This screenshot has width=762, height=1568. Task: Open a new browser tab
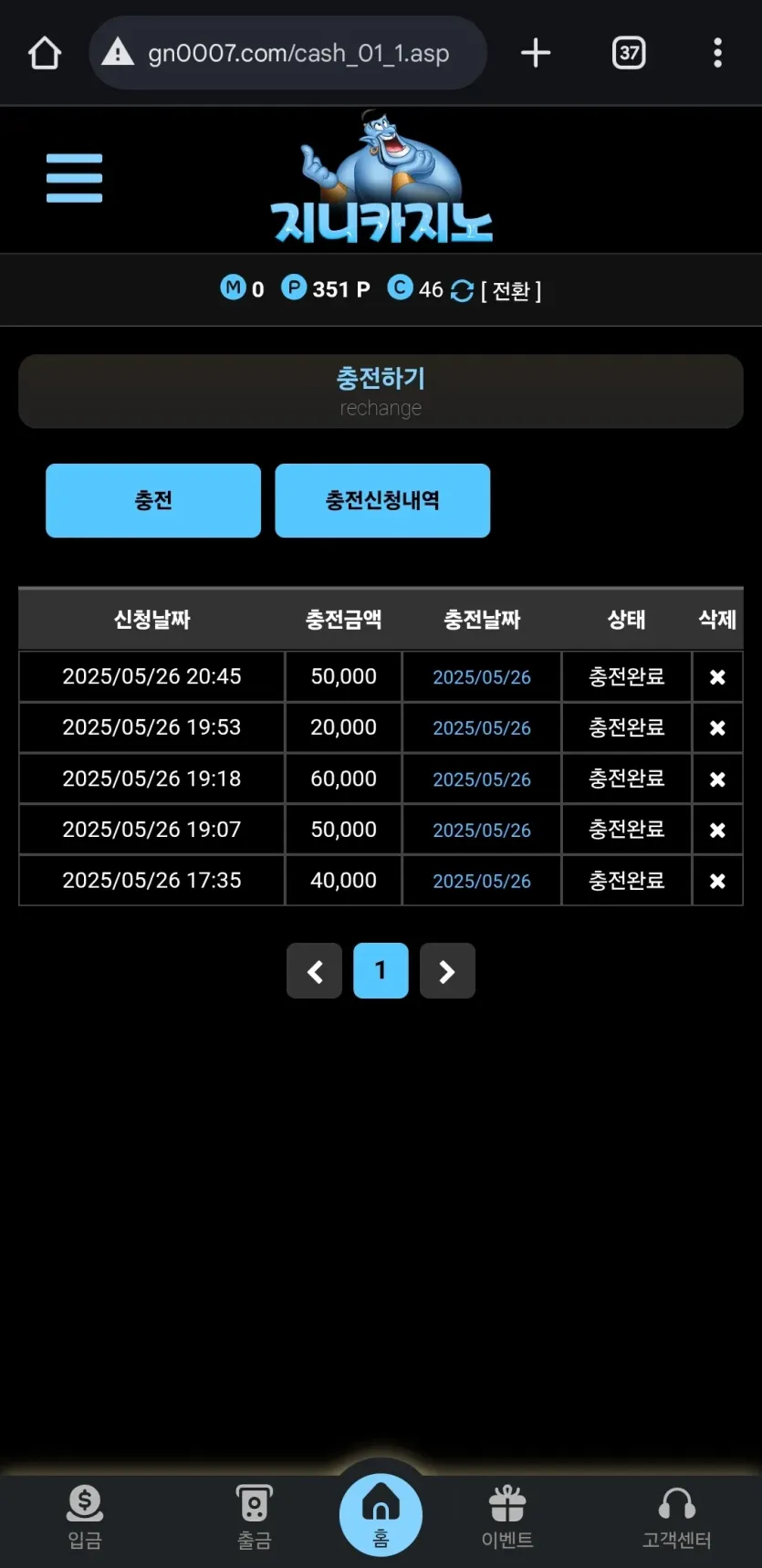[x=536, y=53]
